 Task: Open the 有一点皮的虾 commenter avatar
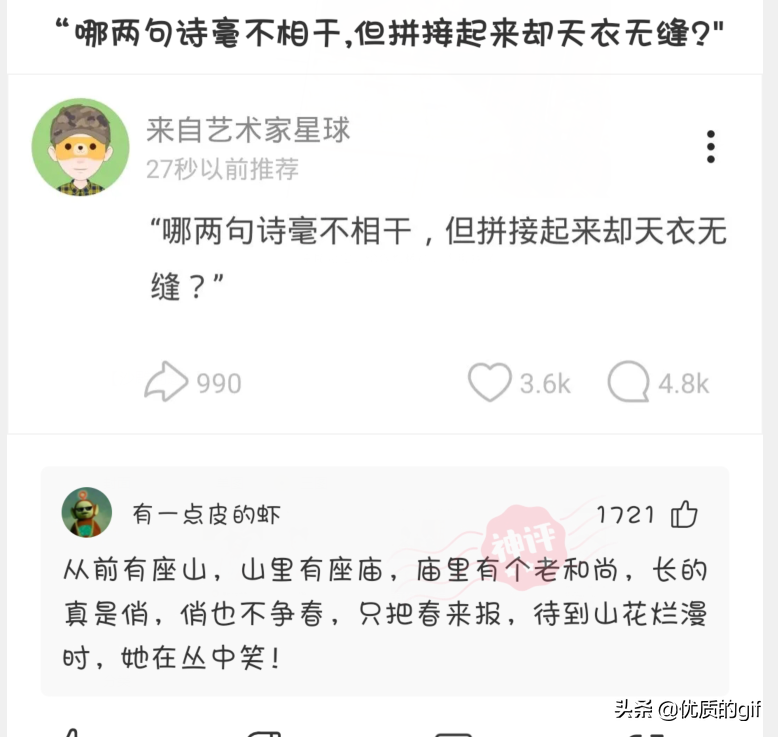coord(87,513)
